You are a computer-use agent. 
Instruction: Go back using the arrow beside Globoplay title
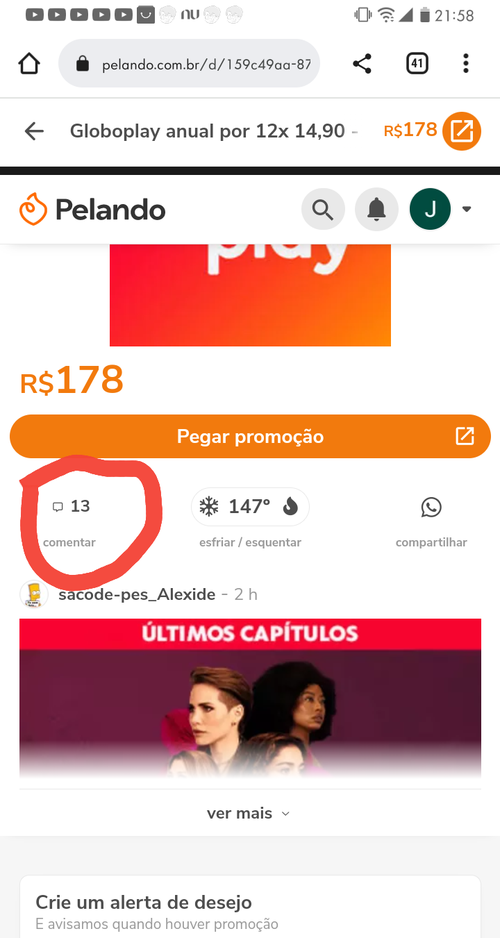coord(34,131)
